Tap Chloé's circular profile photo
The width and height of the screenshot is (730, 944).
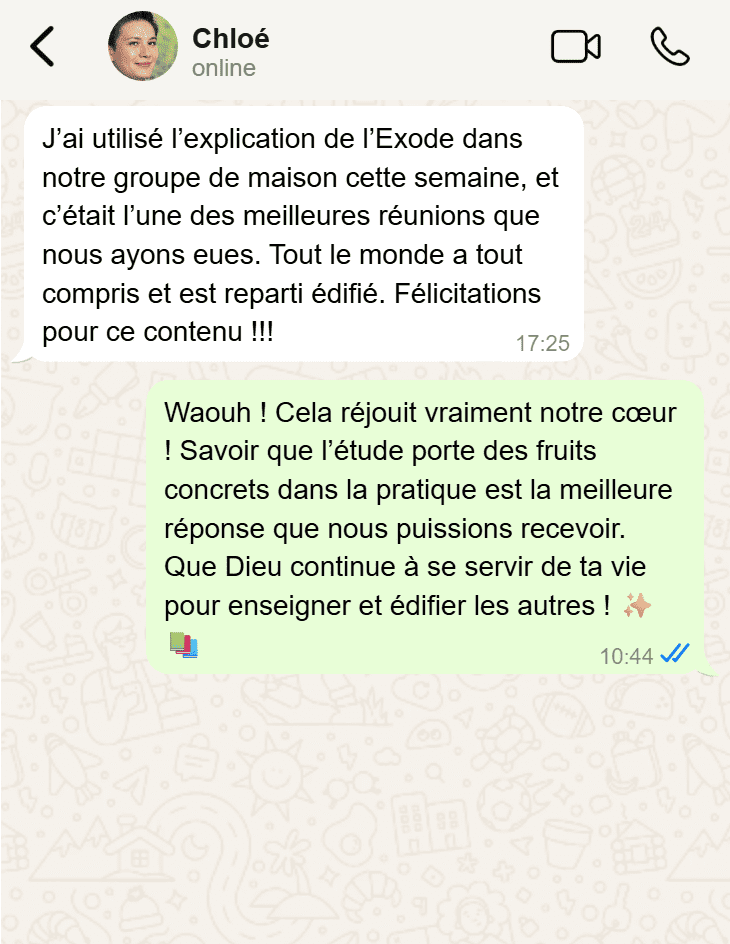coord(142,46)
